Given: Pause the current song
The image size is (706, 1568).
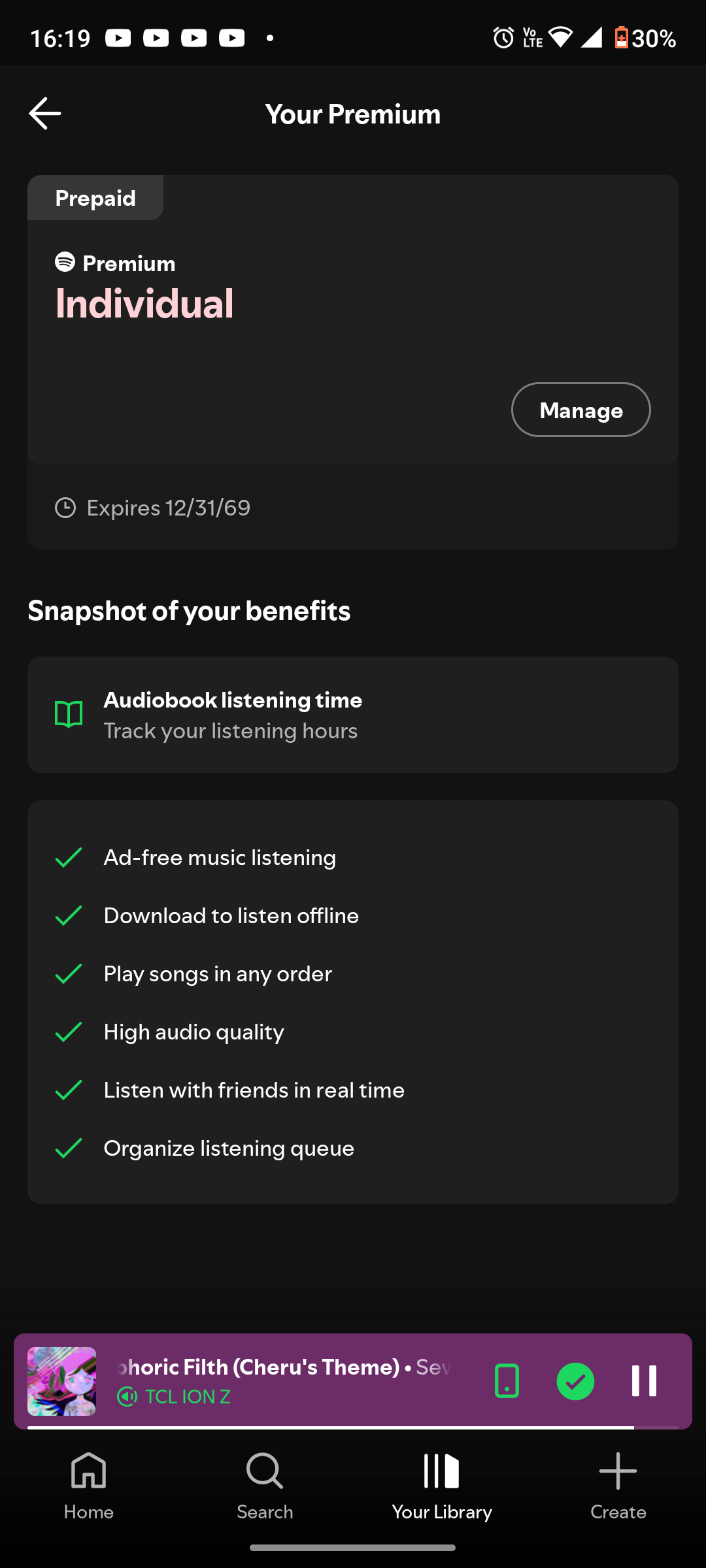Looking at the screenshot, I should [x=644, y=1381].
